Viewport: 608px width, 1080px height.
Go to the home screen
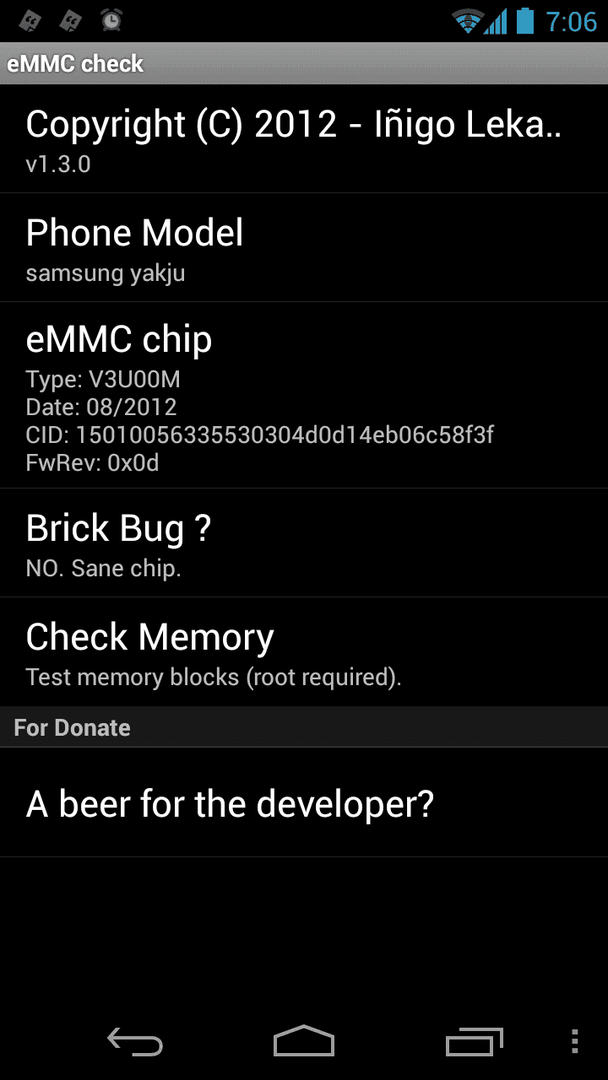(x=304, y=1041)
